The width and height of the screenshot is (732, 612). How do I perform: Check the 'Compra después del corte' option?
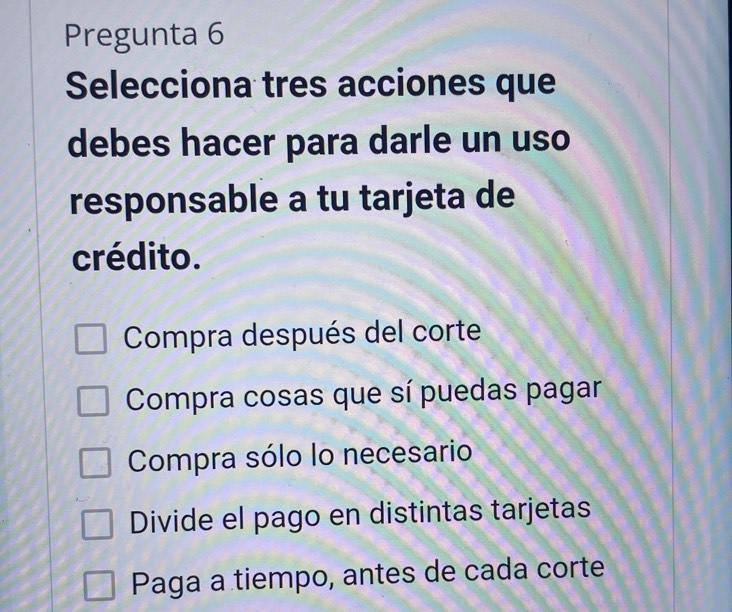pyautogui.click(x=89, y=338)
